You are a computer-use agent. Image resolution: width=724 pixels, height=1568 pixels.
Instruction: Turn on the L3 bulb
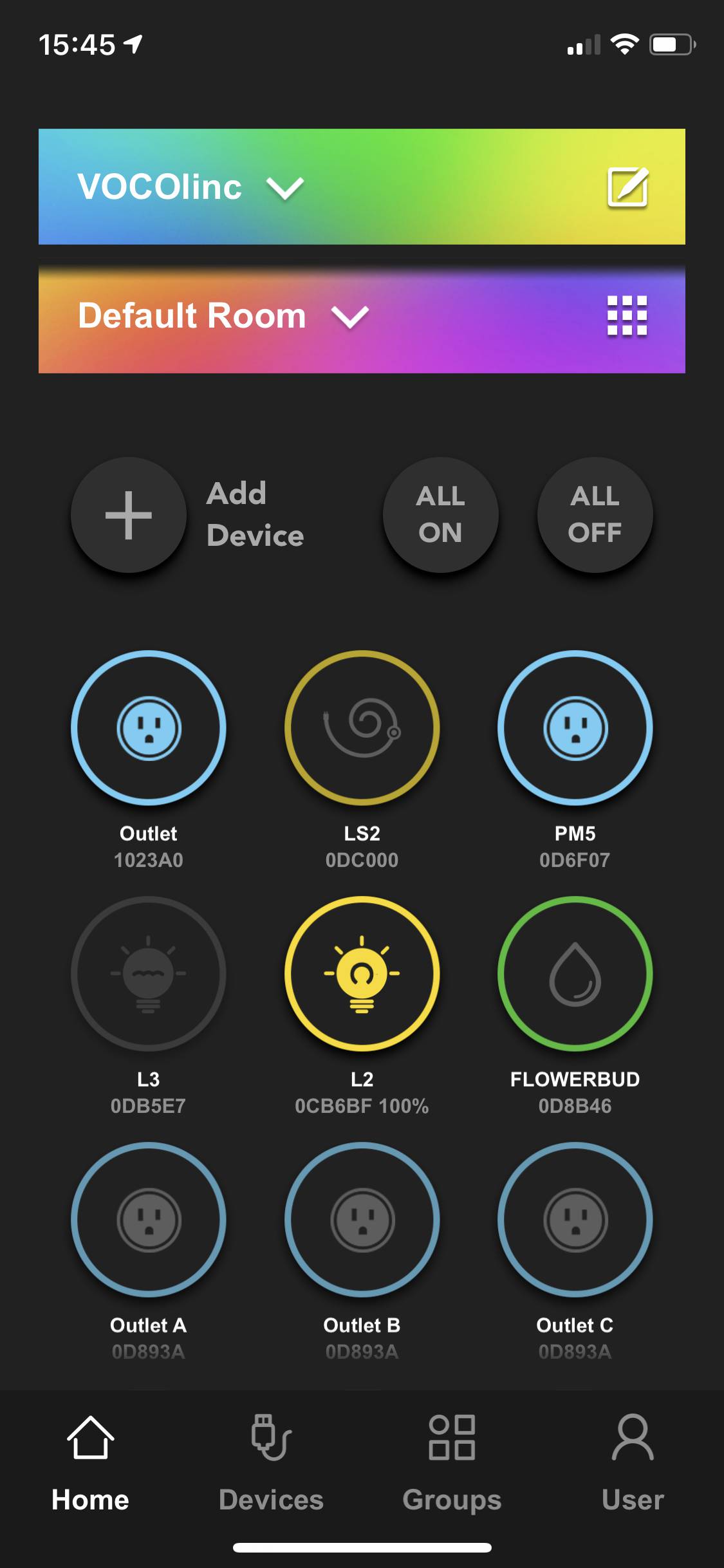click(149, 974)
